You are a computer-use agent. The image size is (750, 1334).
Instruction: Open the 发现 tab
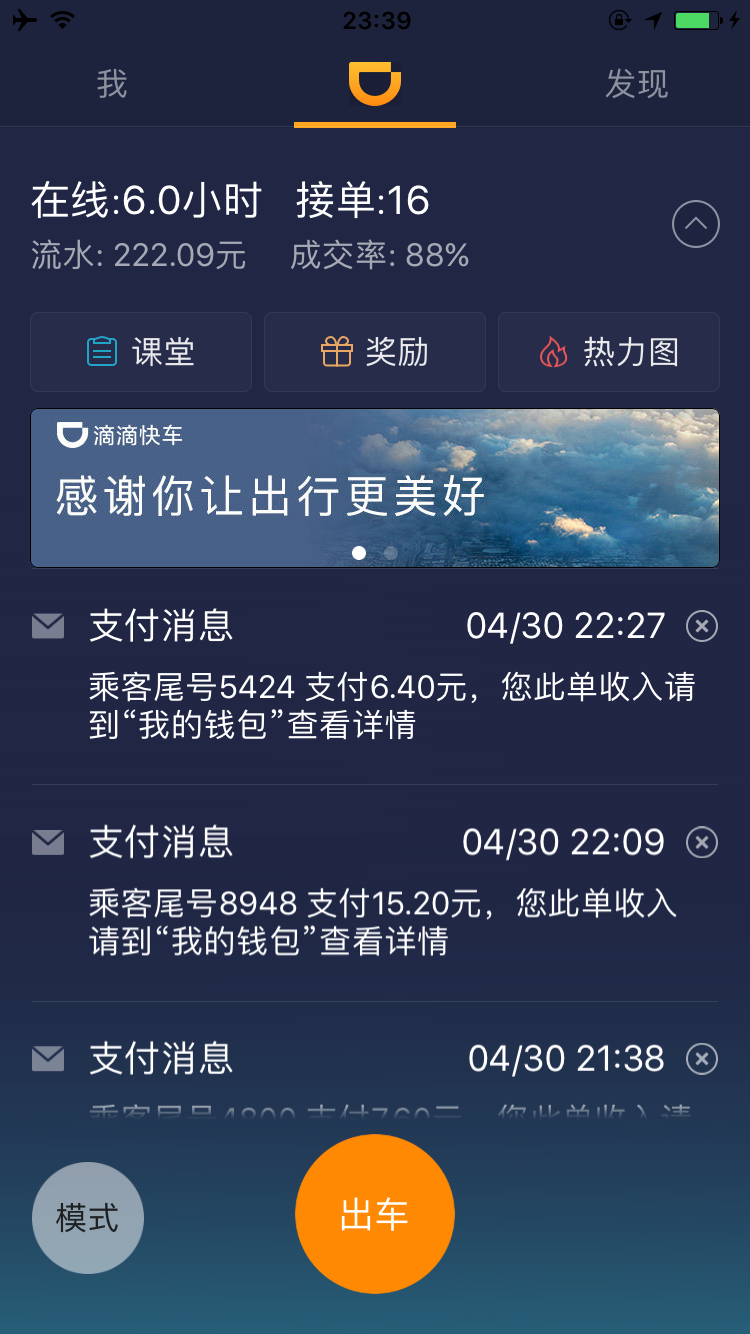point(636,84)
